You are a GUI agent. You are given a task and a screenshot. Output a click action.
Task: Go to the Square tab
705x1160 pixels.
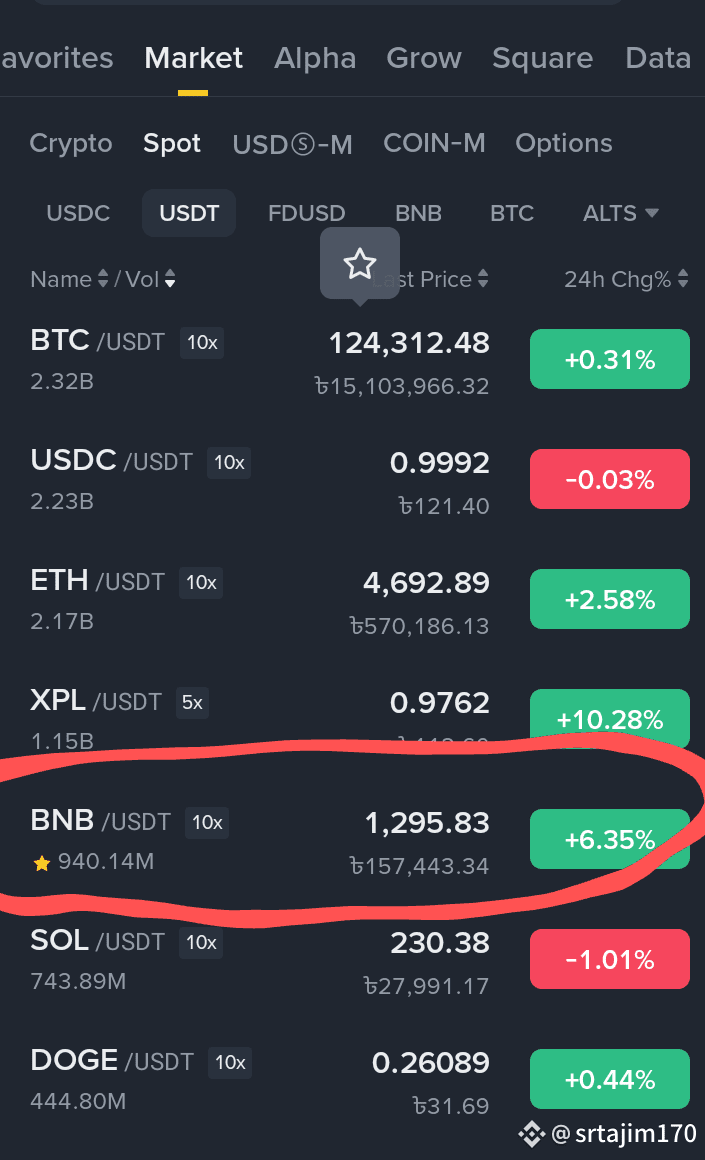542,58
